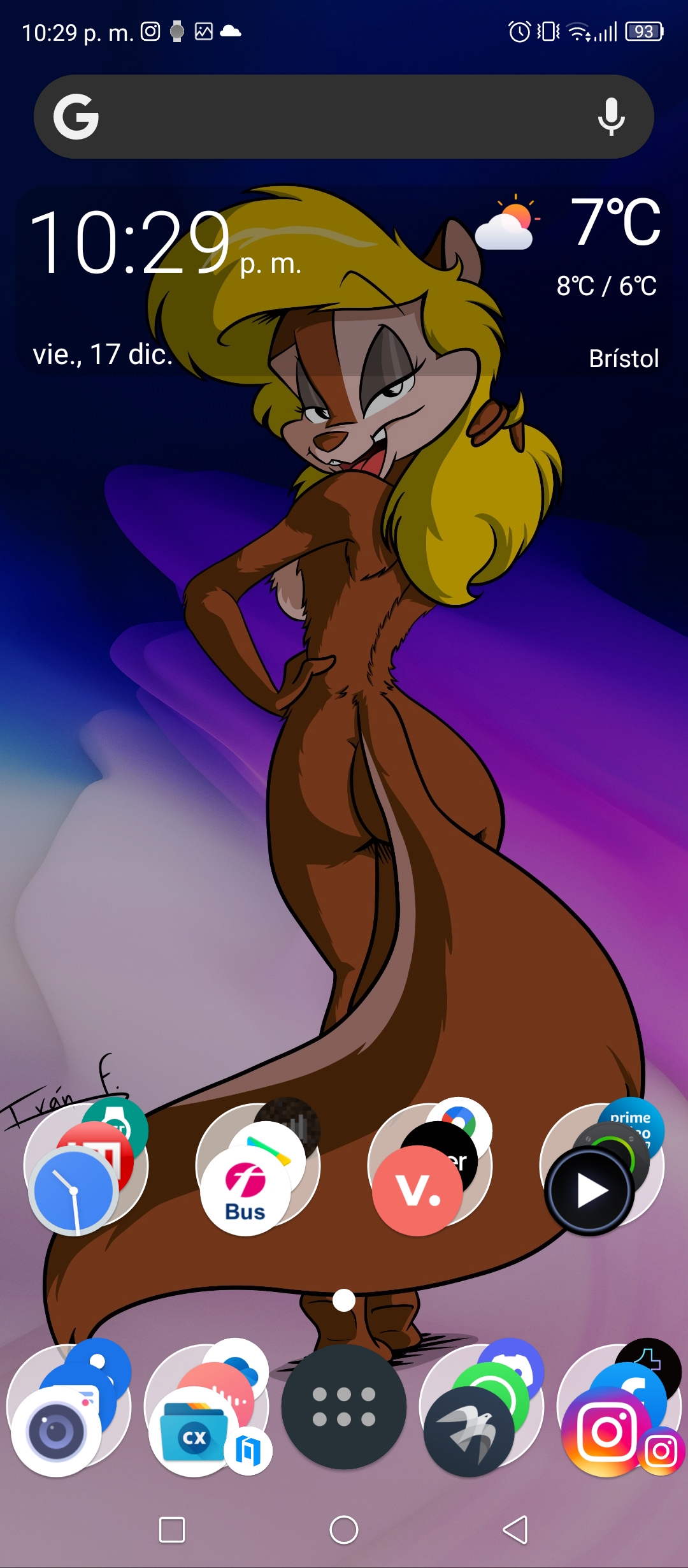Go back with the navigation triangle
The height and width of the screenshot is (1568, 688).
pyautogui.click(x=515, y=1530)
